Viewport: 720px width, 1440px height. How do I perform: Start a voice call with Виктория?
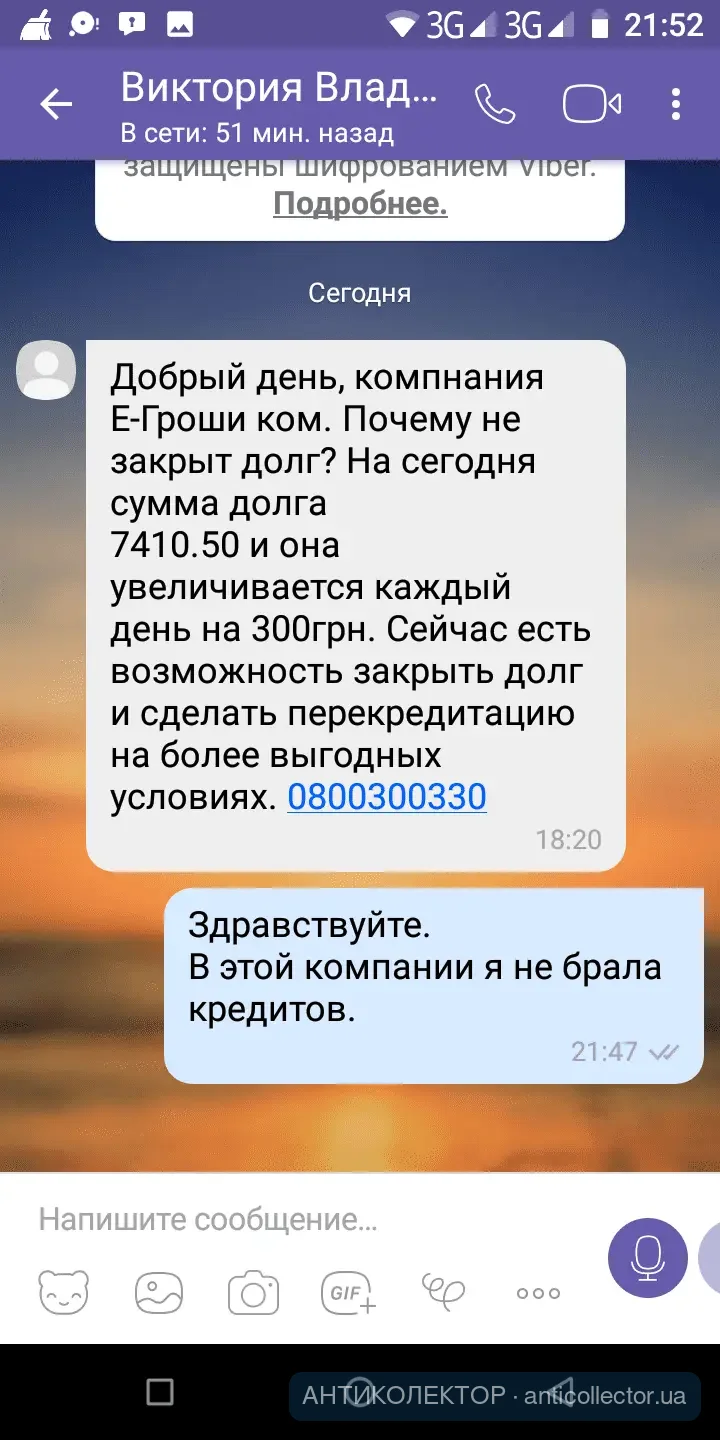[494, 104]
